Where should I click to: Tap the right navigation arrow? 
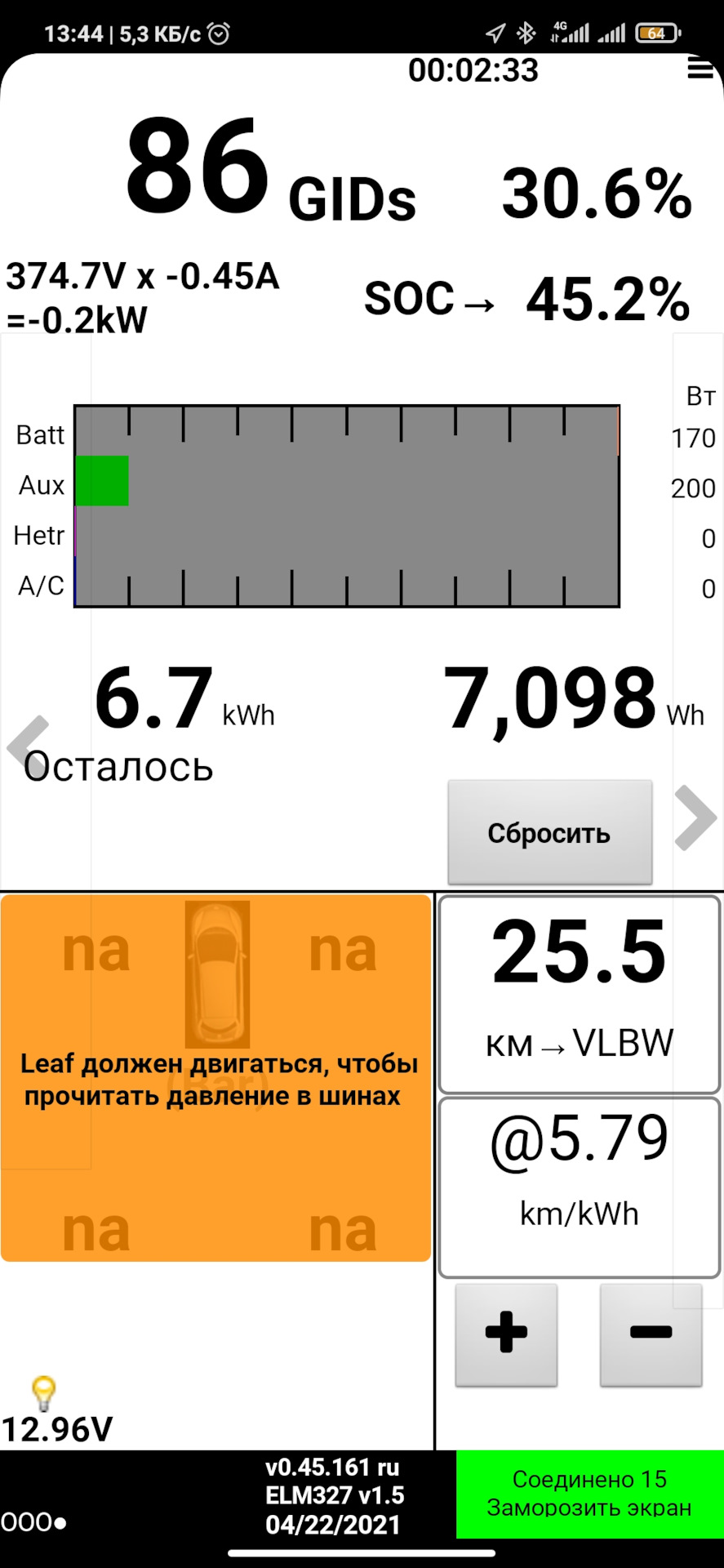click(695, 817)
